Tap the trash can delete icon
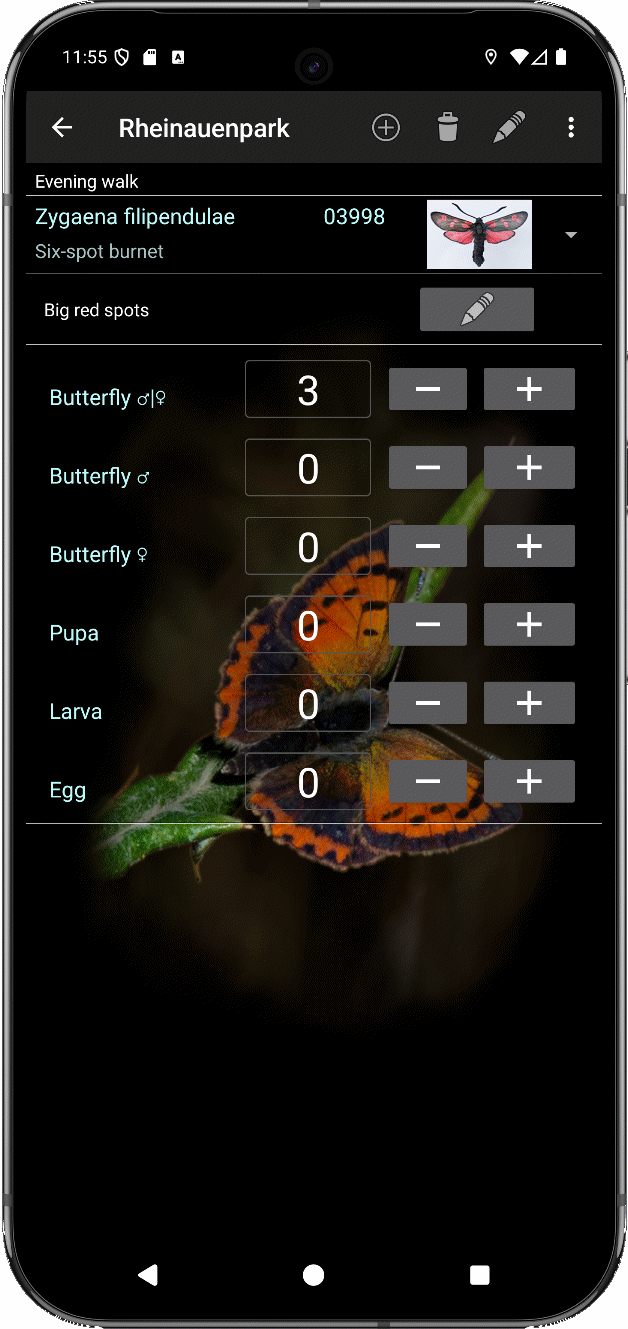Screen dimensions: 628x1329 (x=448, y=128)
